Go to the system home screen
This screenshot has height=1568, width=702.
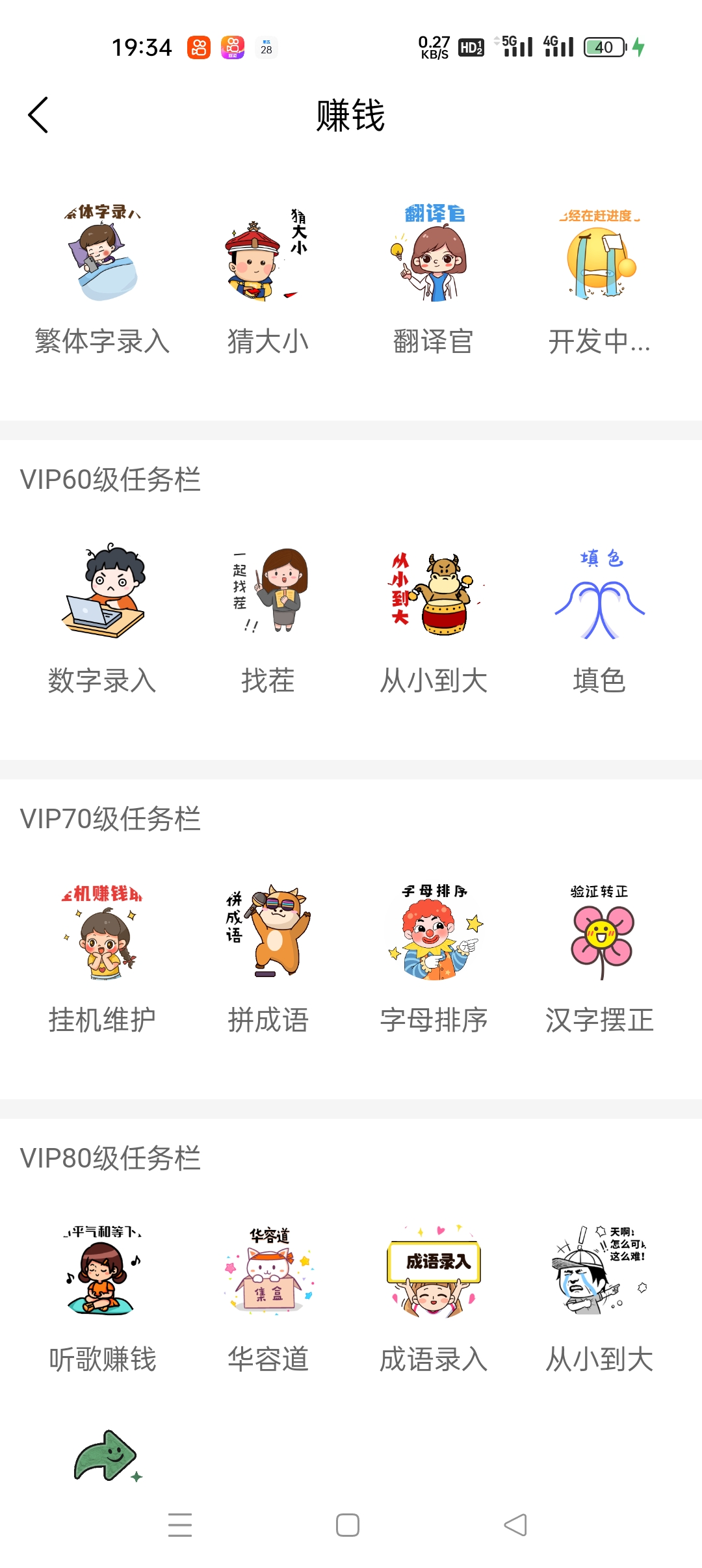348,1524
